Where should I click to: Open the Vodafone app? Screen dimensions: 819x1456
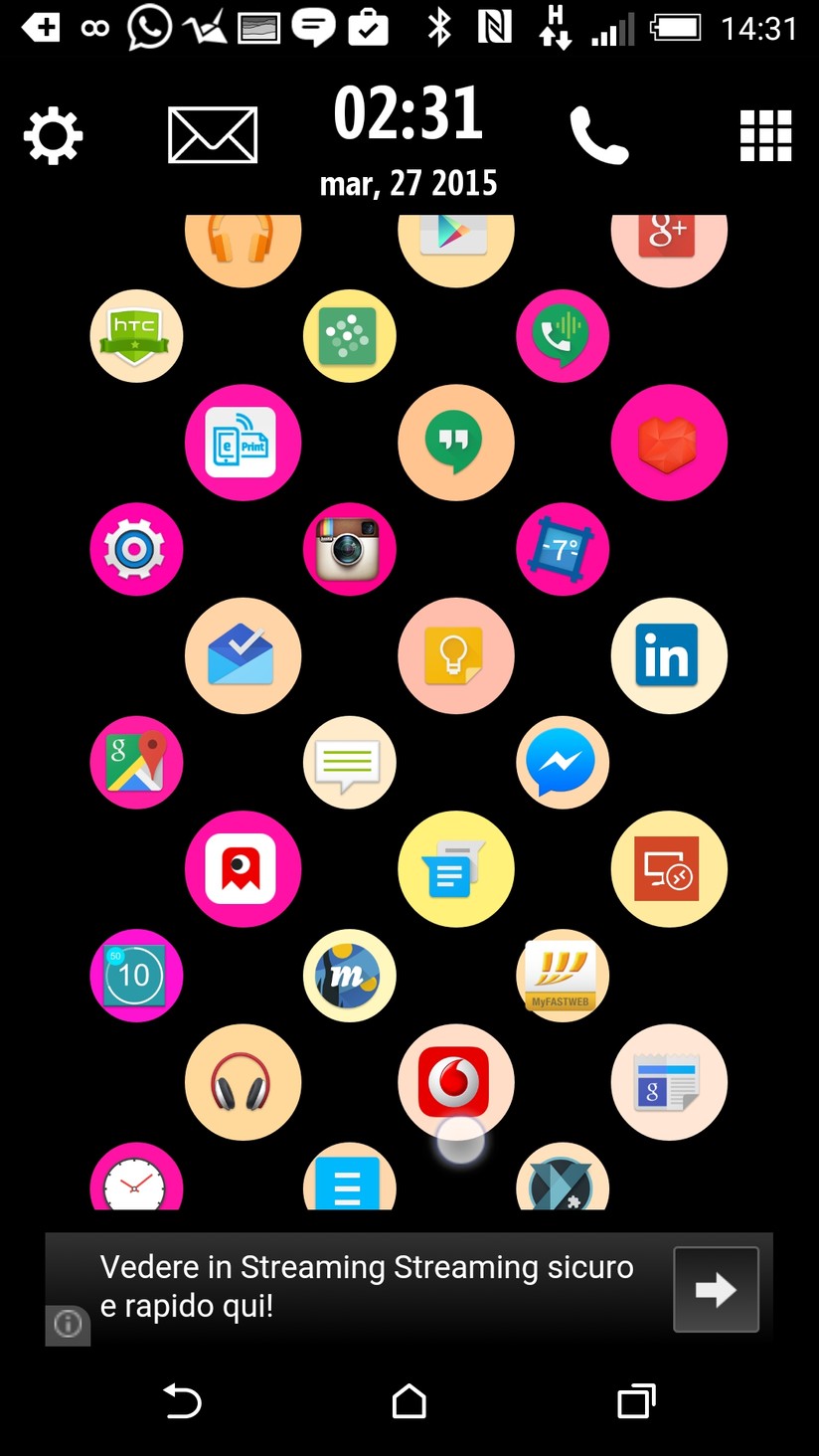pyautogui.click(x=454, y=1080)
